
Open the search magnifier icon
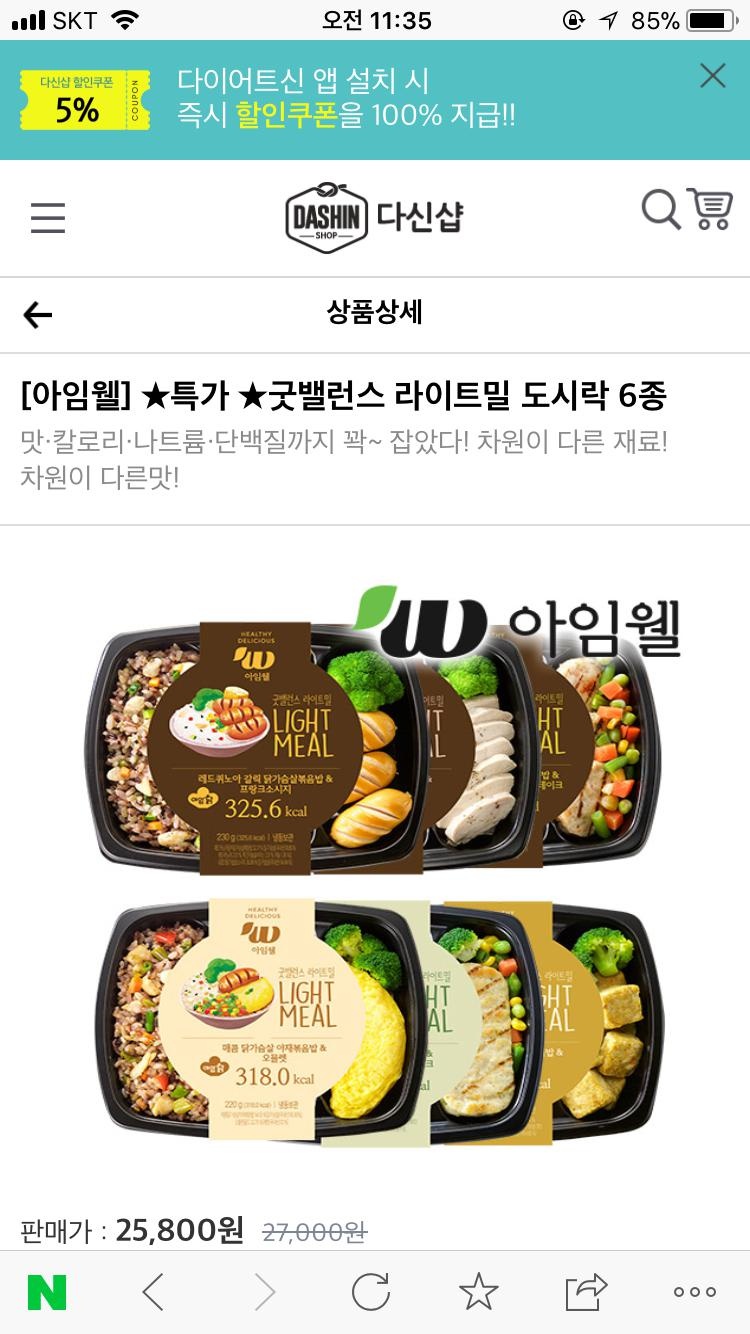tap(661, 210)
